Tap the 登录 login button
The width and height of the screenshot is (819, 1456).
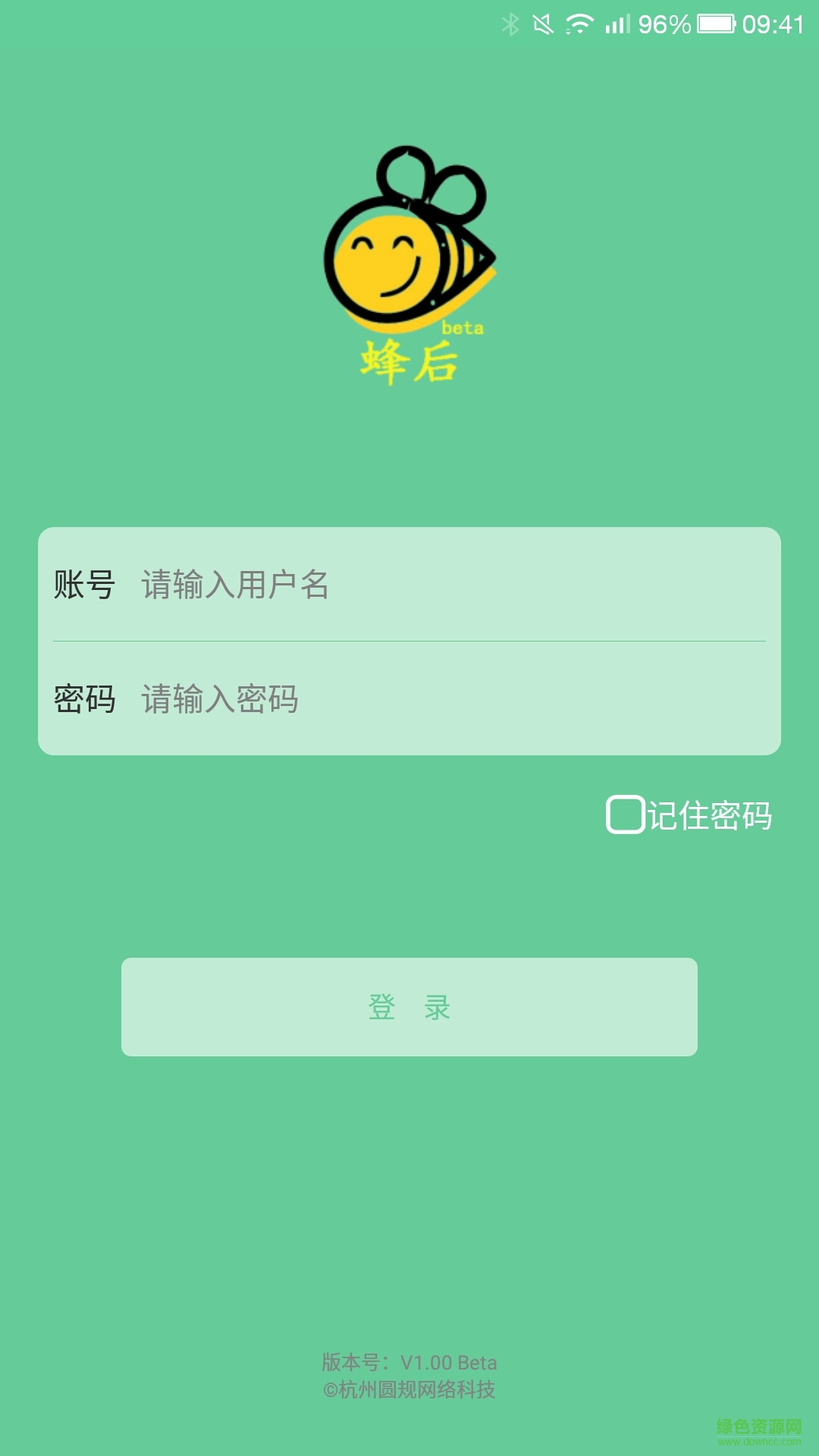[x=409, y=1007]
